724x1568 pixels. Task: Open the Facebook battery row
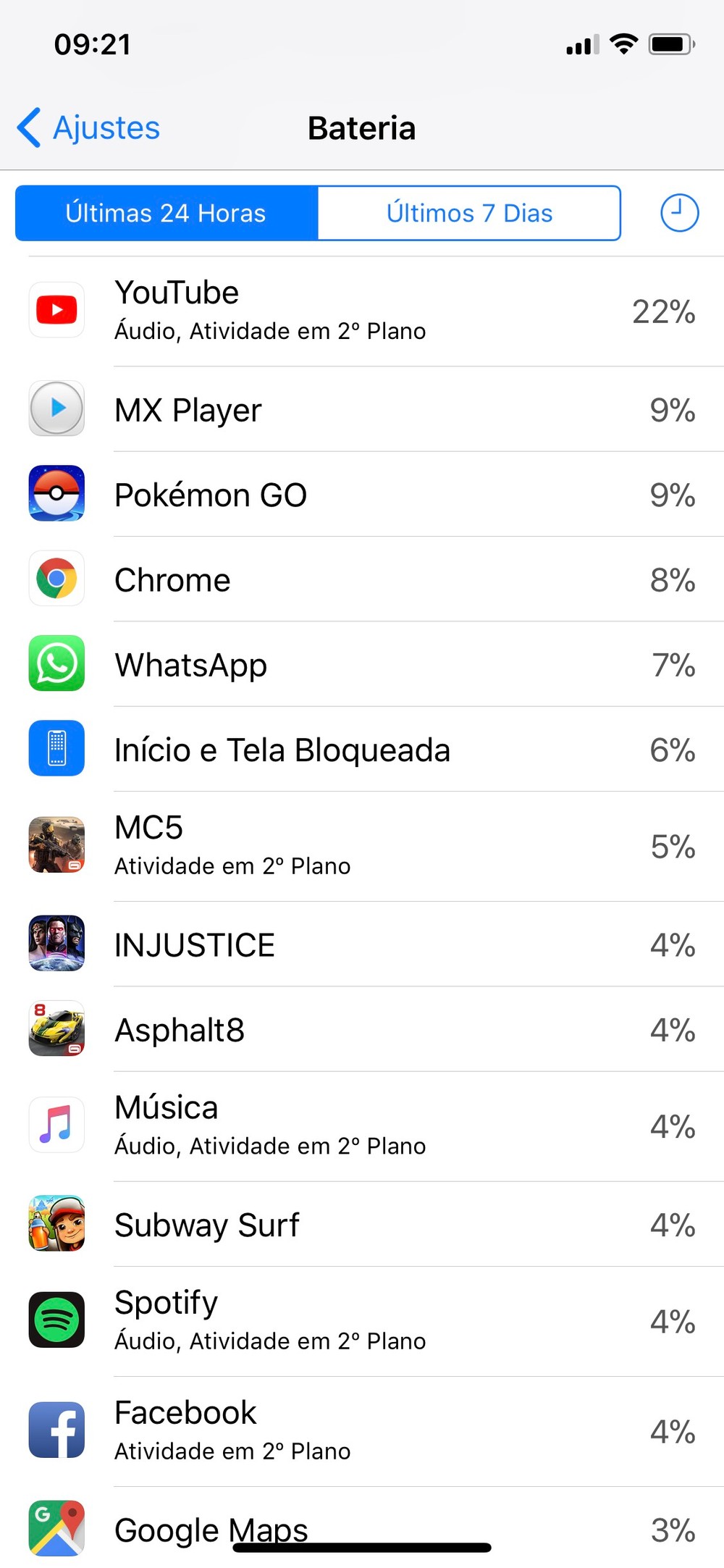(x=362, y=1431)
